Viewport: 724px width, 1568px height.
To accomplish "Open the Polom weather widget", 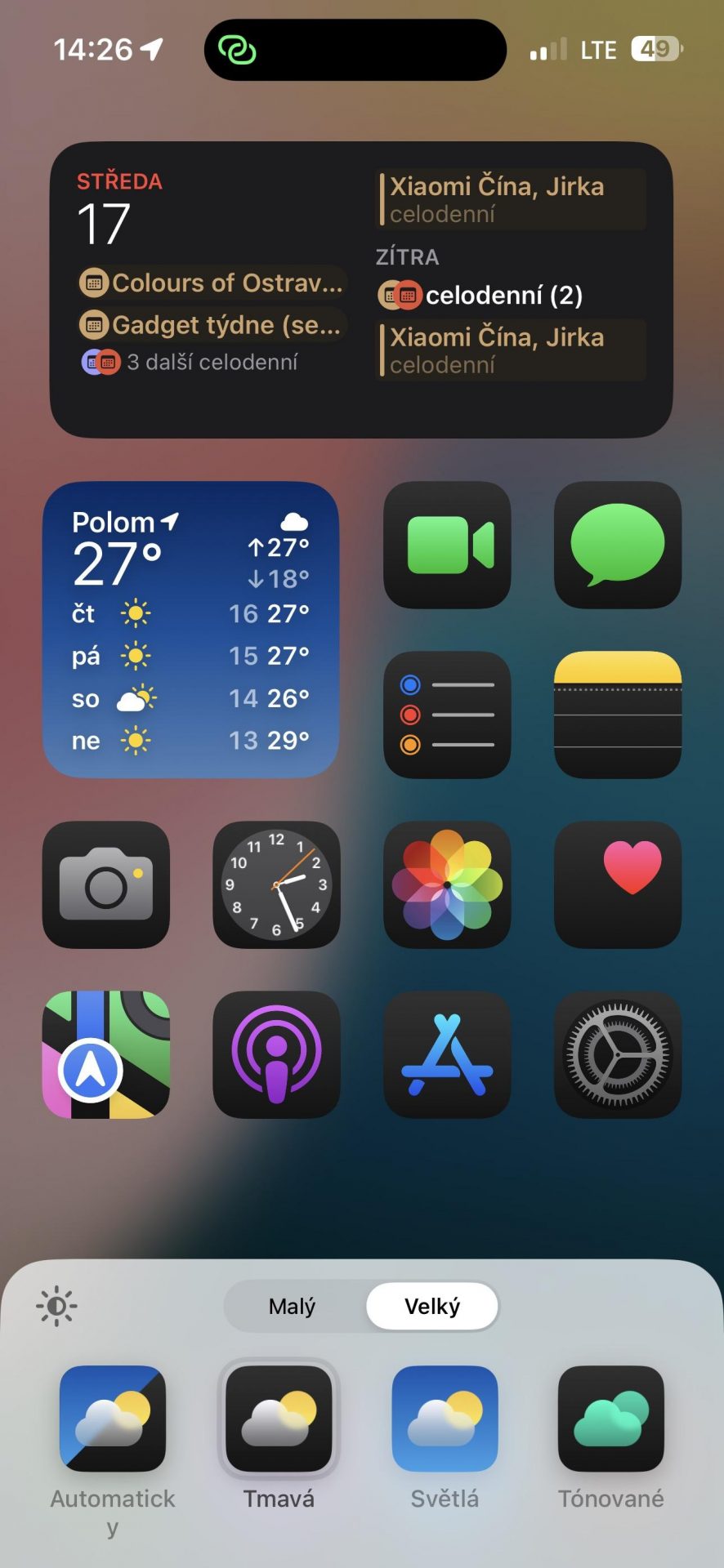I will pyautogui.click(x=190, y=629).
